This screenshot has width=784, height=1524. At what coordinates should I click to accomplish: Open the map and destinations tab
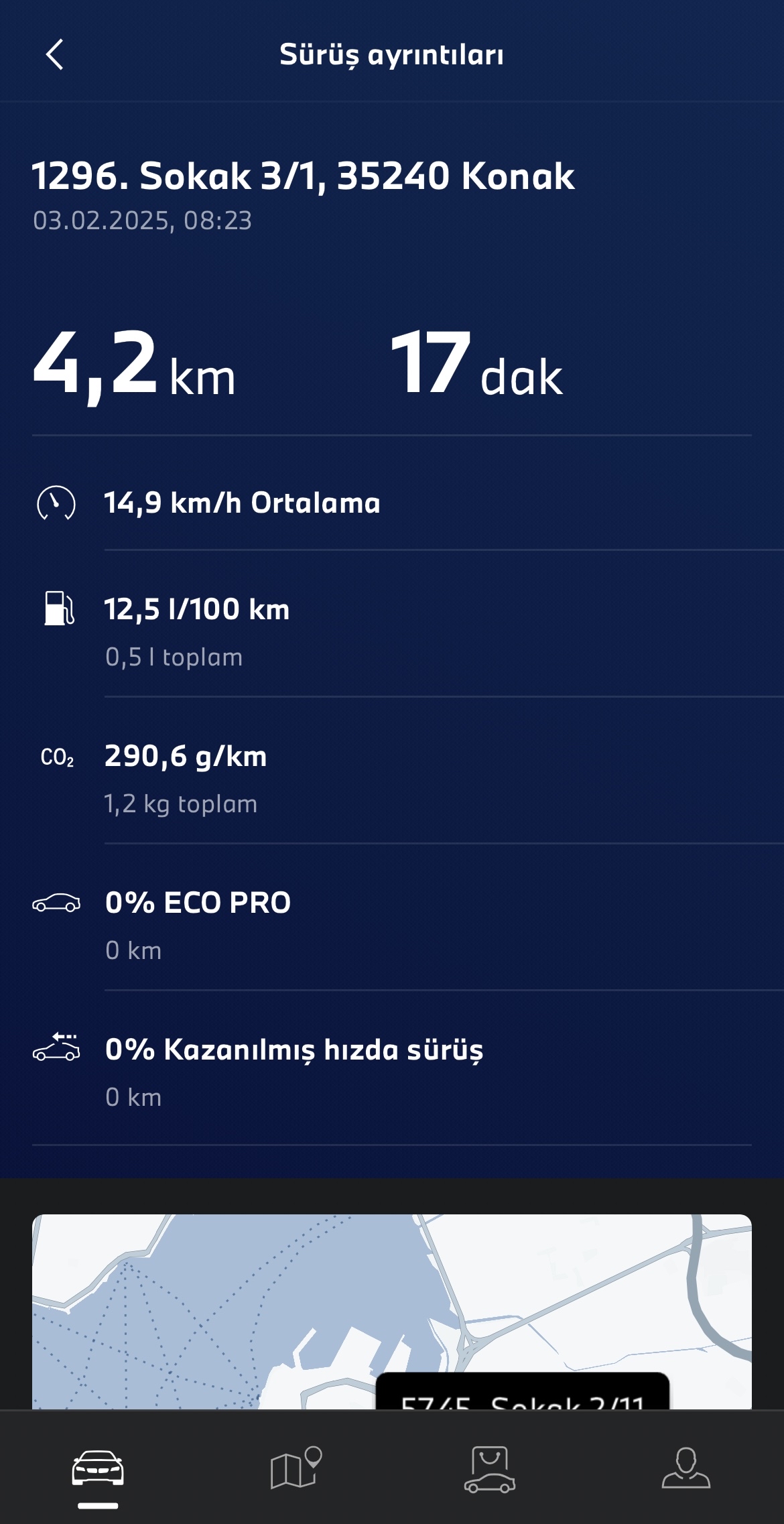[x=296, y=1468]
